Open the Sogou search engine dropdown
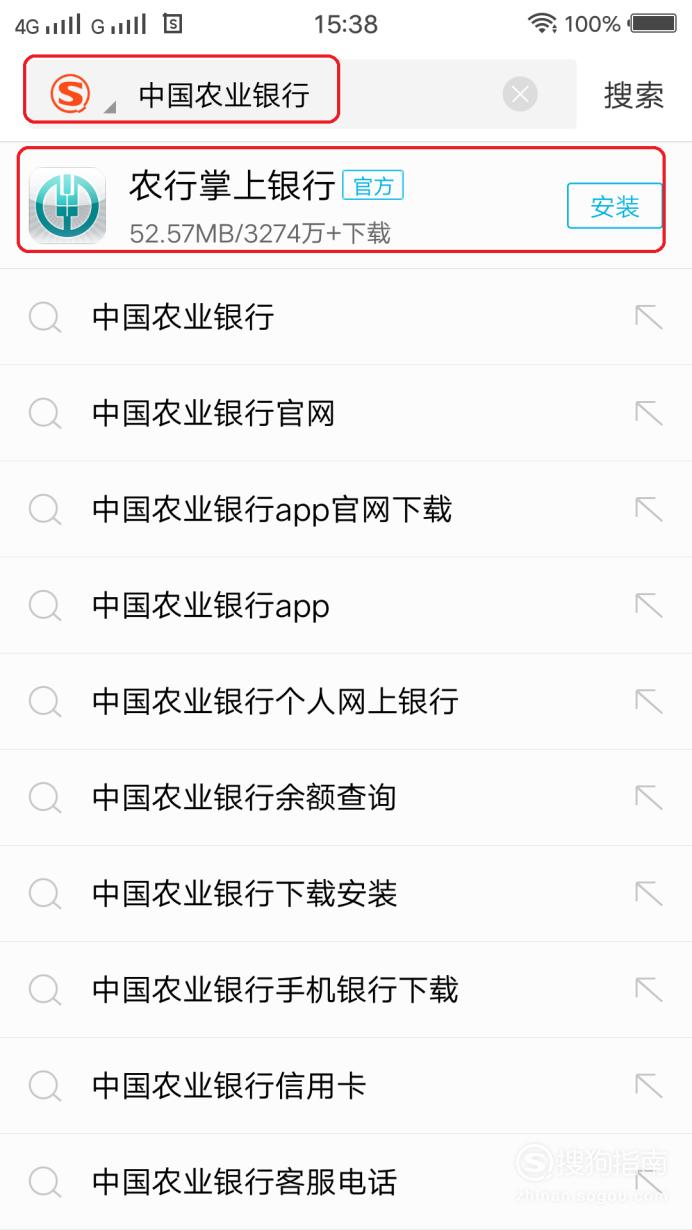This screenshot has width=692, height=1230. point(82,96)
